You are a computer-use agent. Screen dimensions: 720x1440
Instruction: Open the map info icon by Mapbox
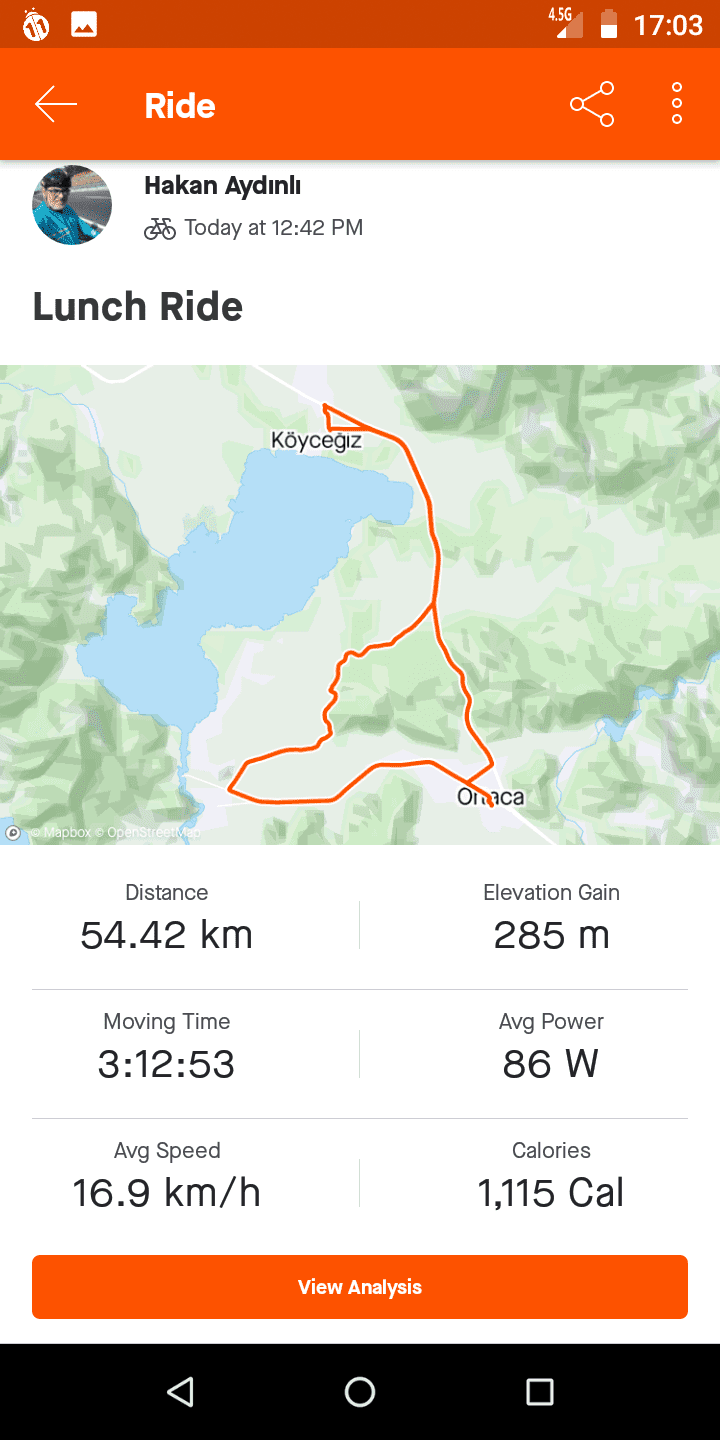coord(13,832)
